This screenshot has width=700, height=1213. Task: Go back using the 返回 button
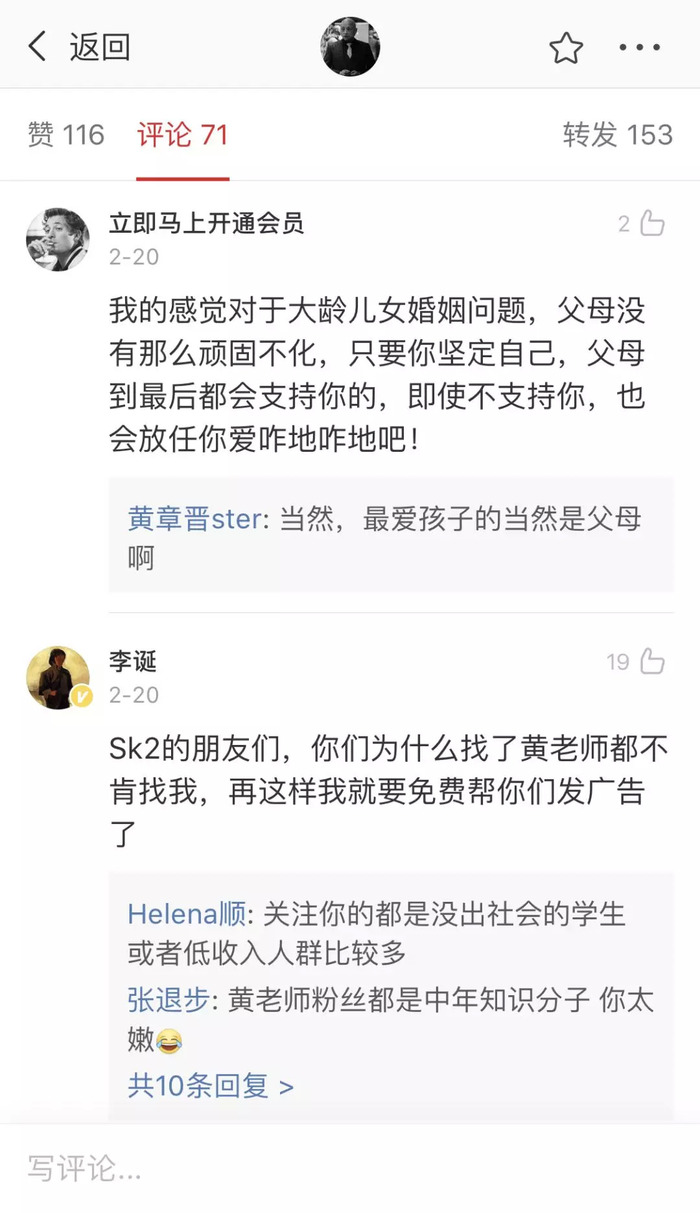pos(79,46)
